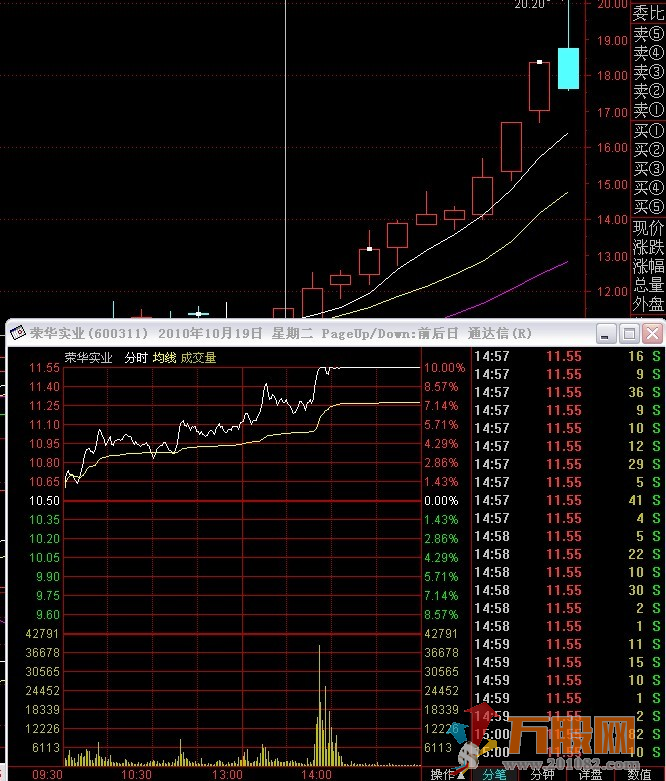Switch to the 数值 tab

[x=639, y=773]
